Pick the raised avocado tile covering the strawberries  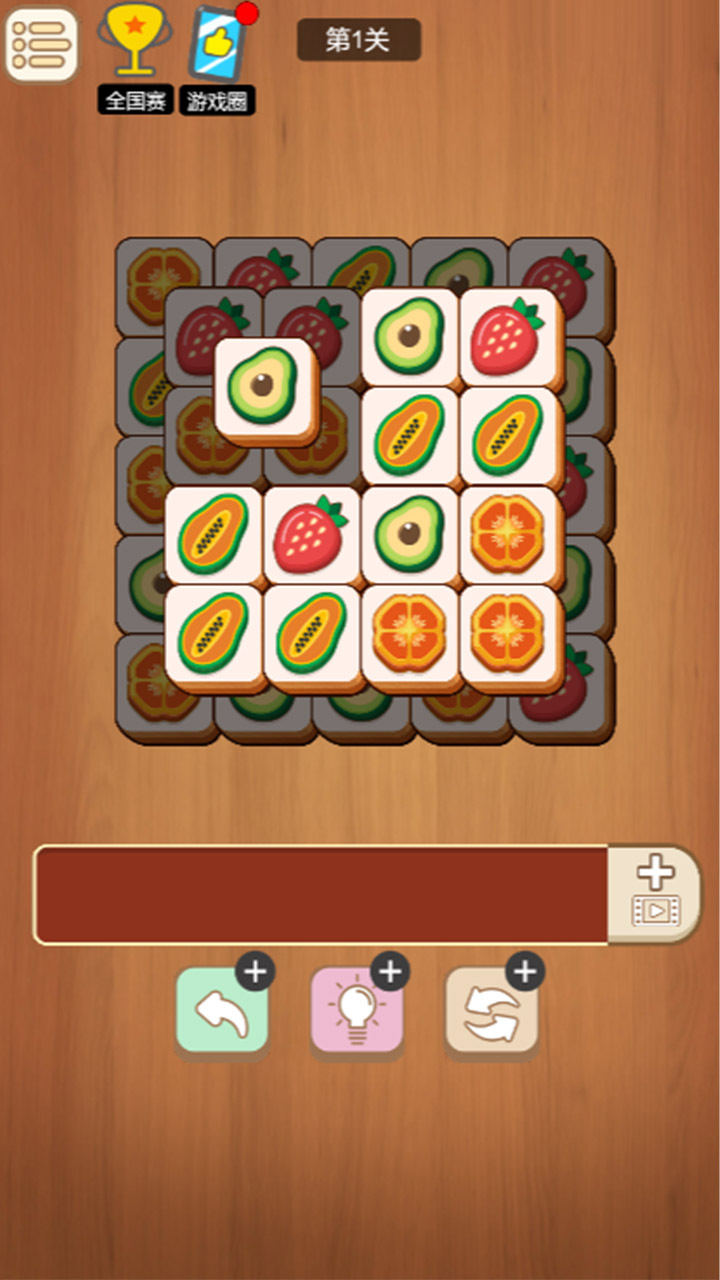pyautogui.click(x=263, y=386)
